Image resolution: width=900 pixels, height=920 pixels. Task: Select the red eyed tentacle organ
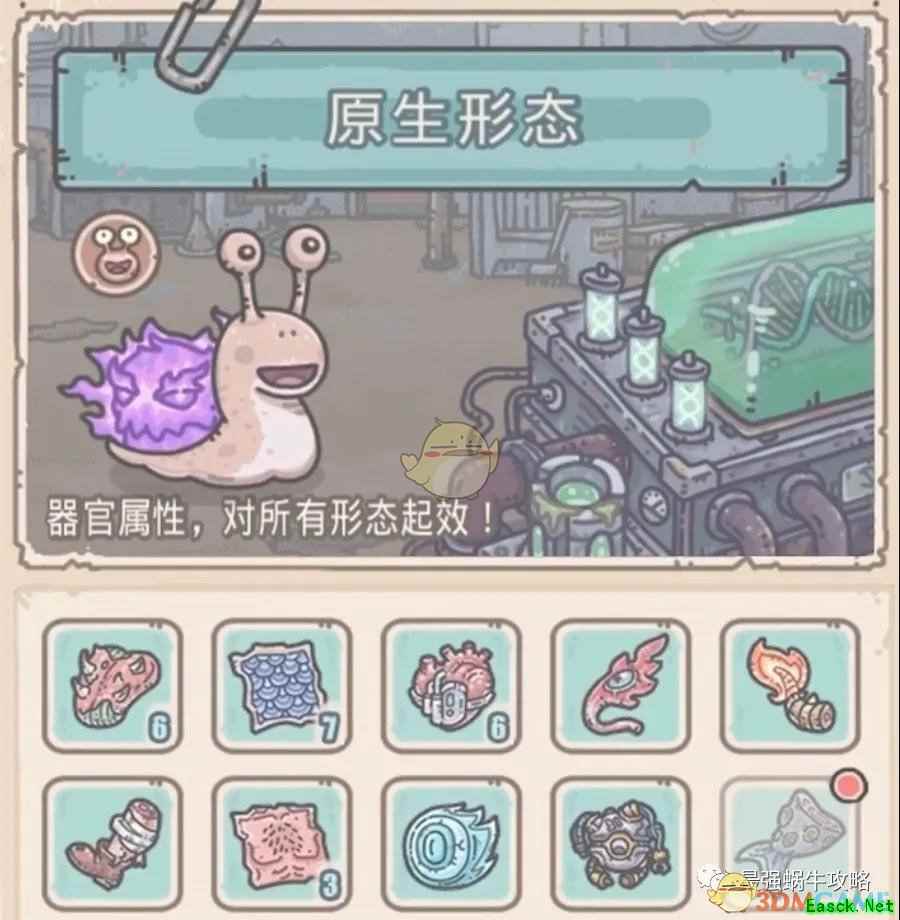pos(620,685)
